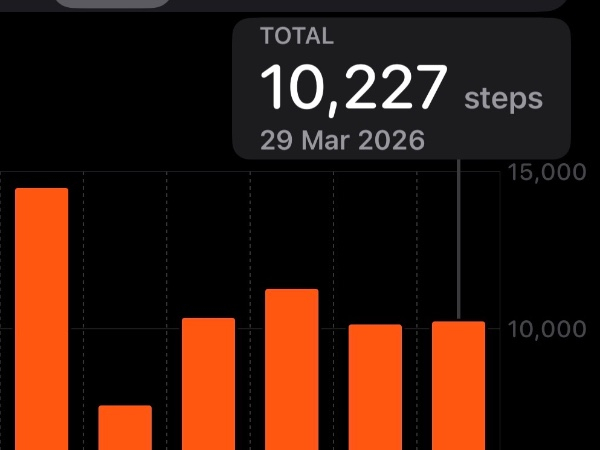Select the second-tallest steps bar
The width and height of the screenshot is (600, 450).
292,369
